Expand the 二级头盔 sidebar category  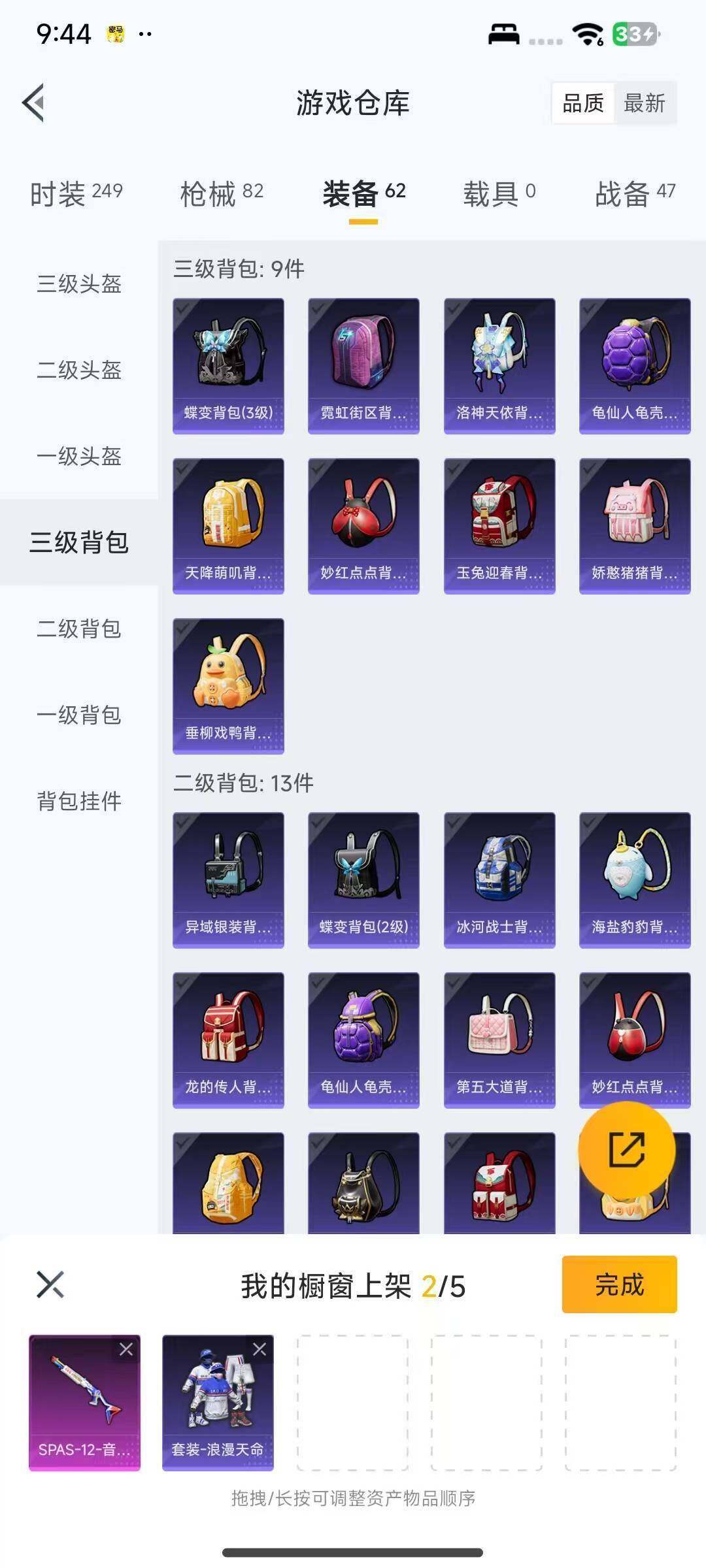pyautogui.click(x=78, y=370)
